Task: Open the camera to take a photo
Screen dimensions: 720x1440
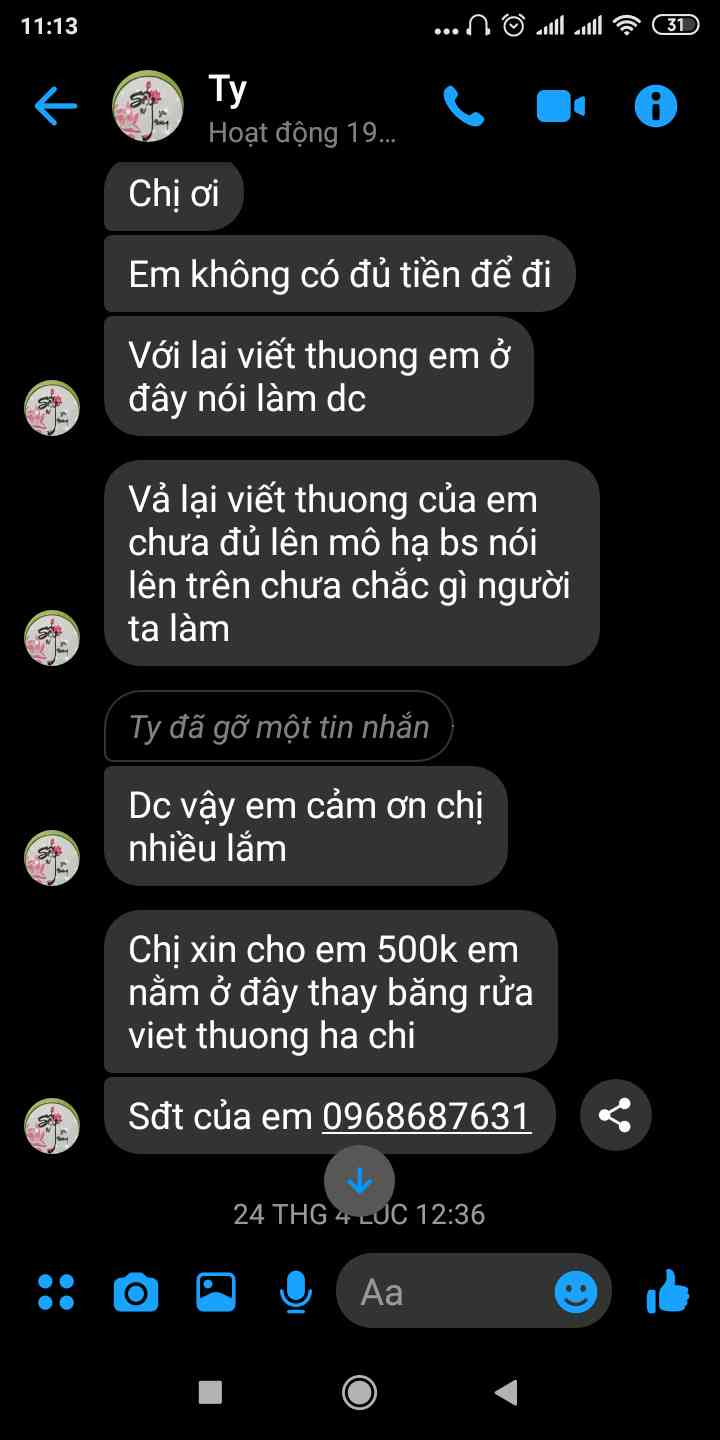Action: coord(136,1292)
